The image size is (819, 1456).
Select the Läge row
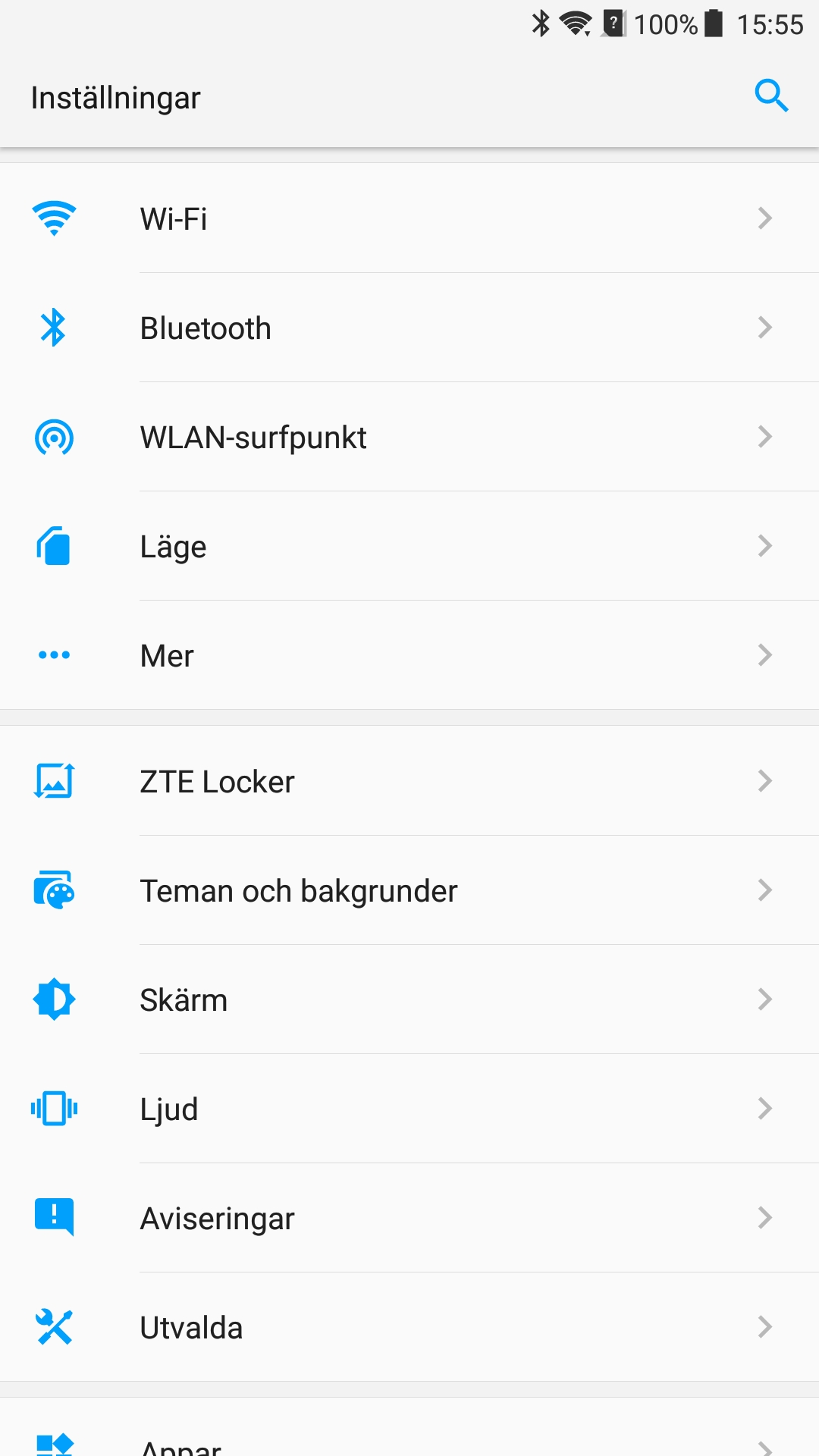tap(409, 546)
